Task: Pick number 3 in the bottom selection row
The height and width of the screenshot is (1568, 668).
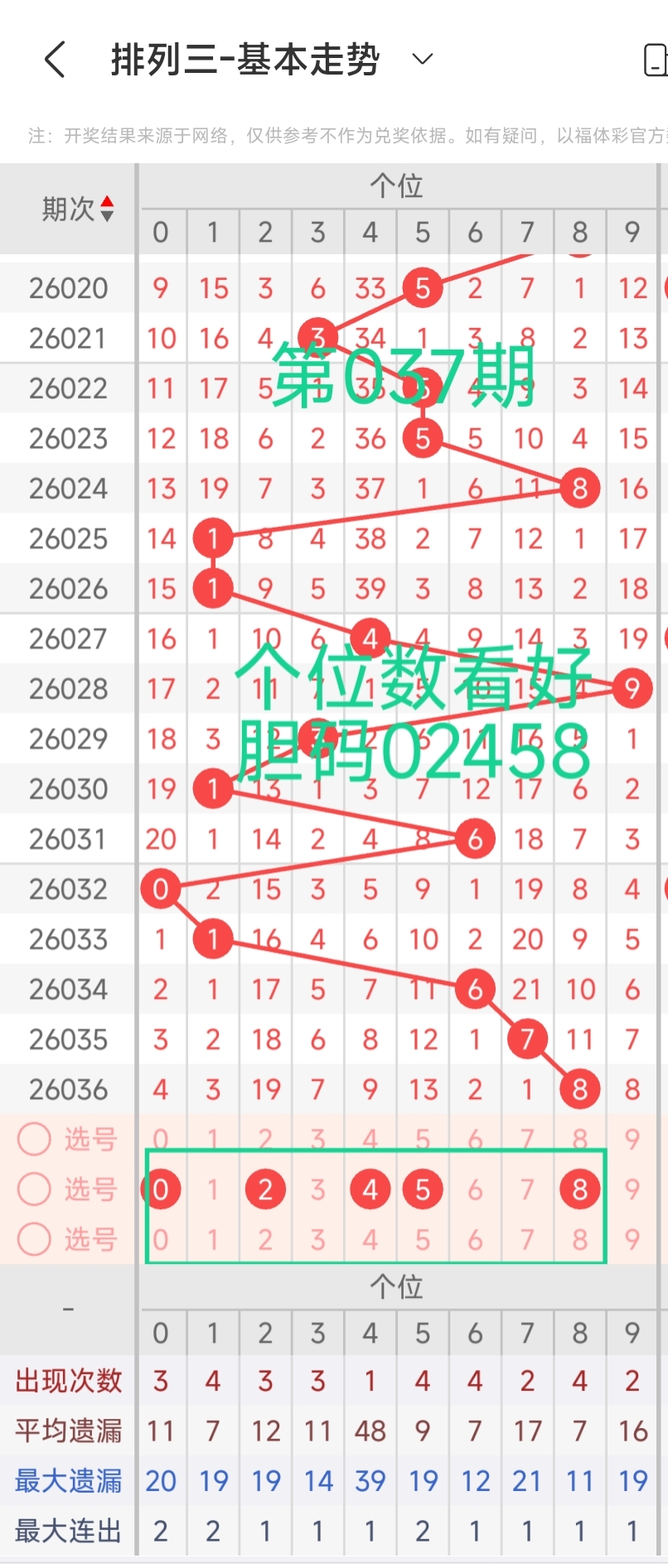Action: (x=317, y=1240)
